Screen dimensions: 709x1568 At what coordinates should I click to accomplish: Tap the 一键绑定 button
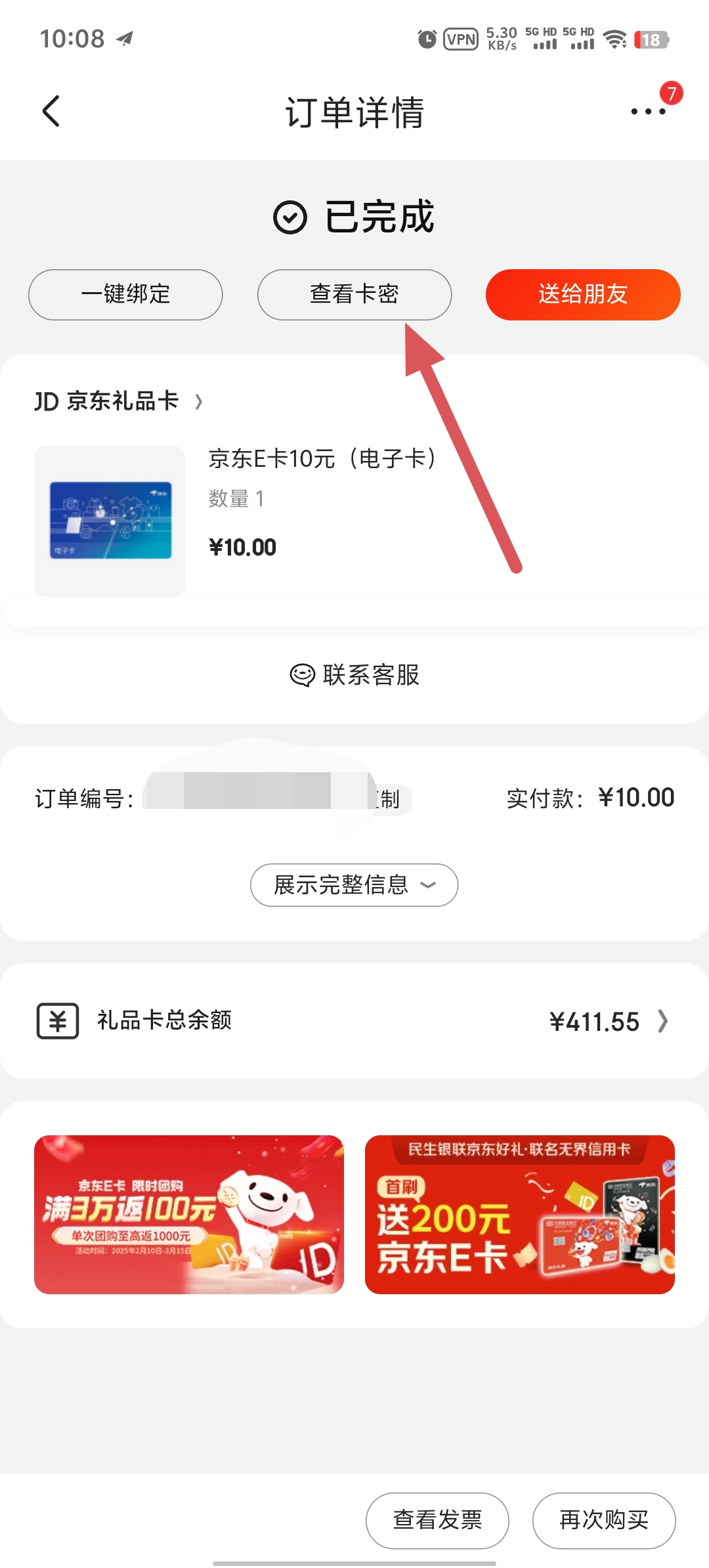tap(125, 294)
